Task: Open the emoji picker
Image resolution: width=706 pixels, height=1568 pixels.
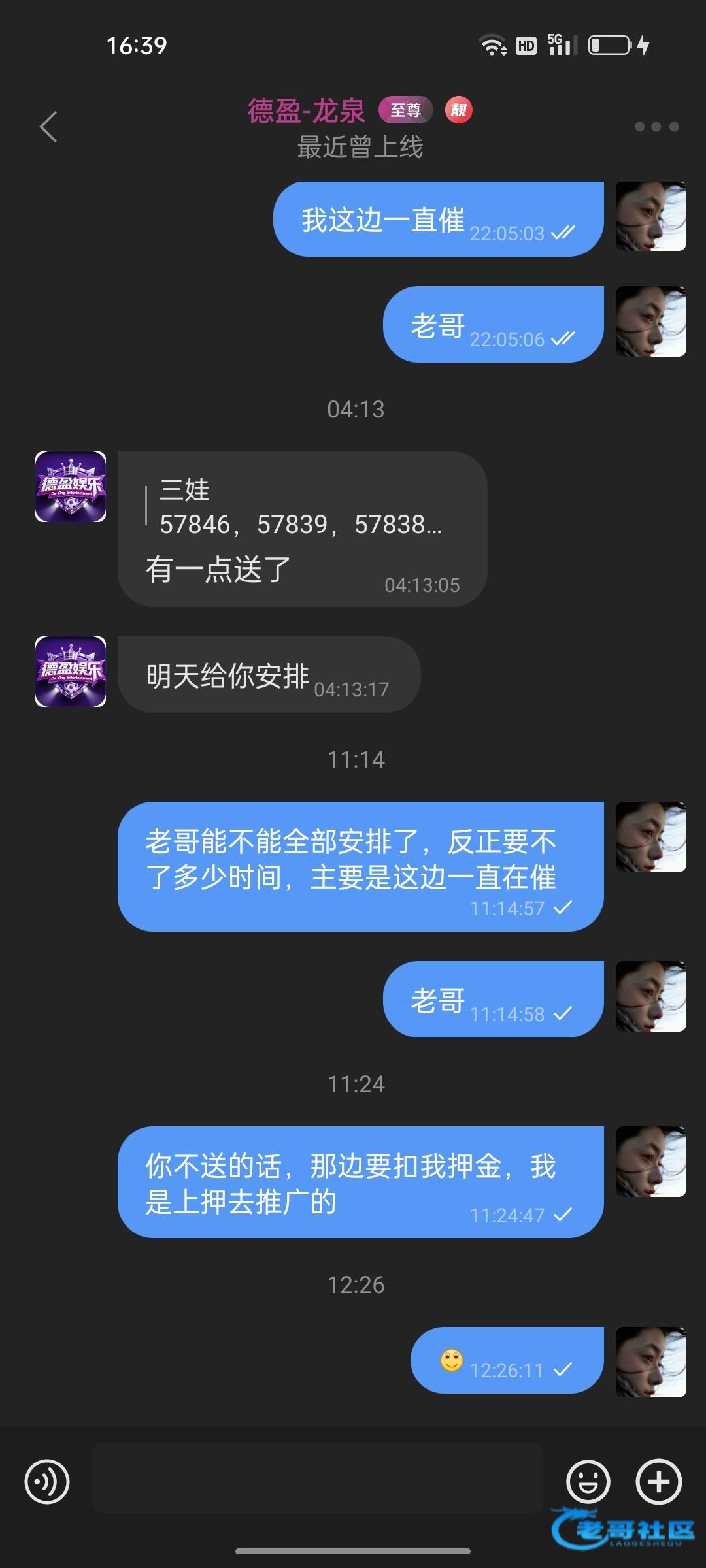Action: pos(588,1481)
